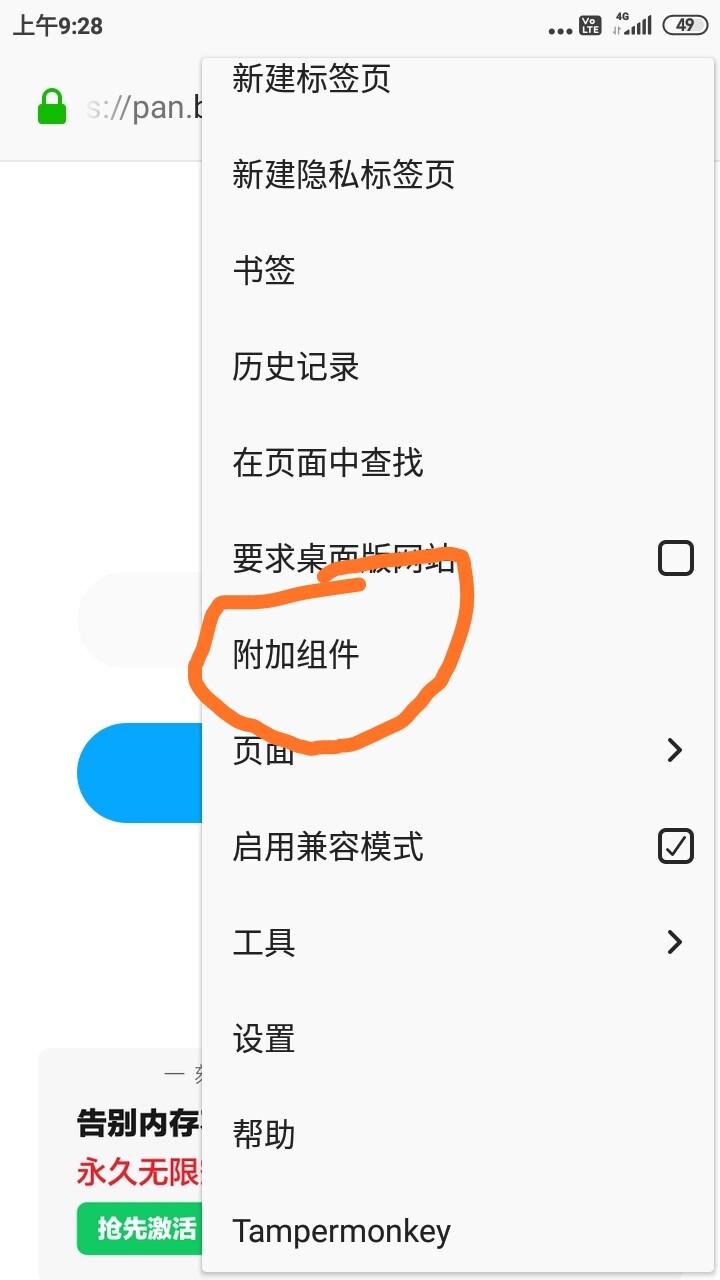Open a new tab (新建标签页)

tap(311, 79)
